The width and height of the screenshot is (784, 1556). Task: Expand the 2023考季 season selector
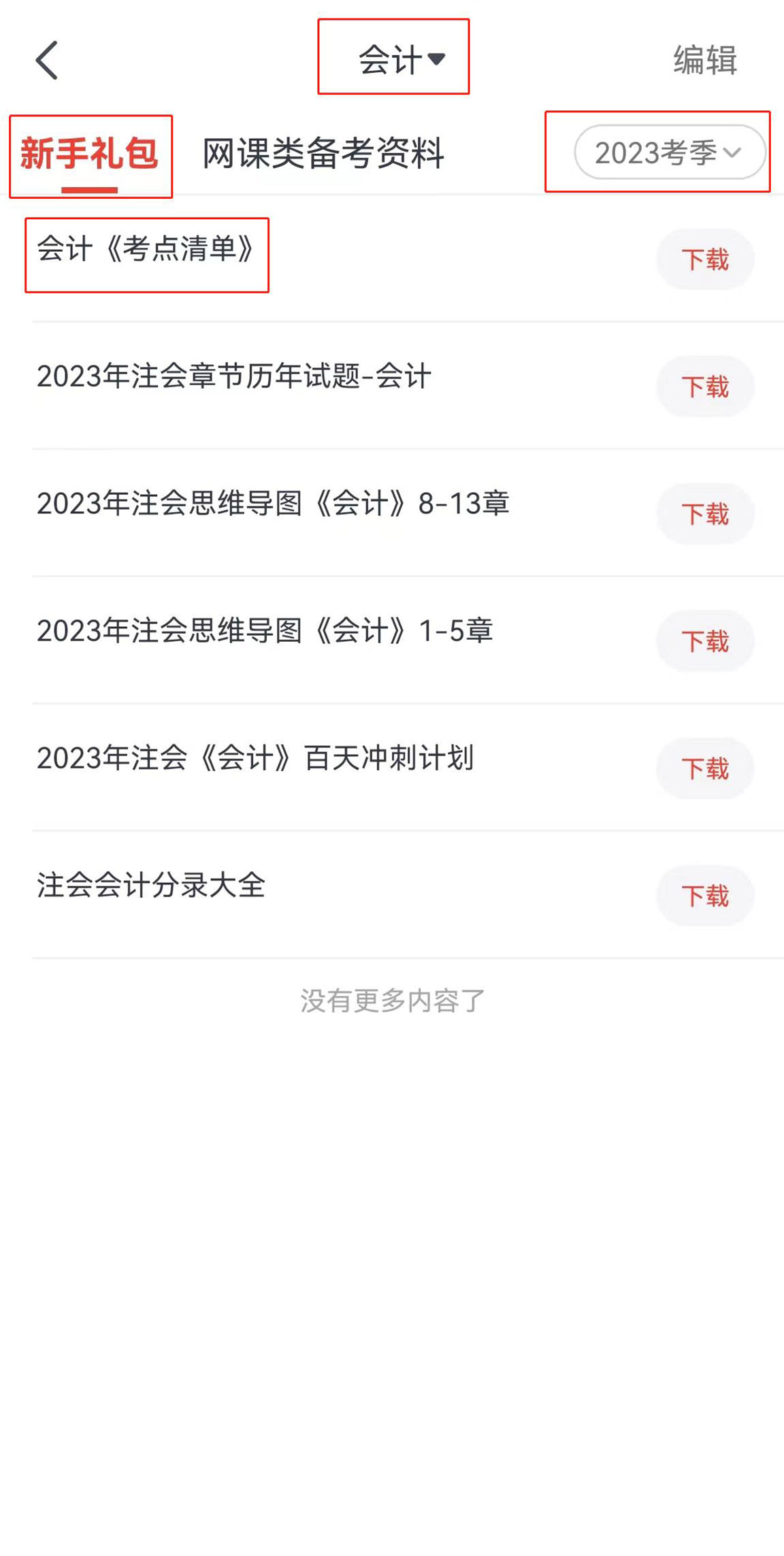669,152
